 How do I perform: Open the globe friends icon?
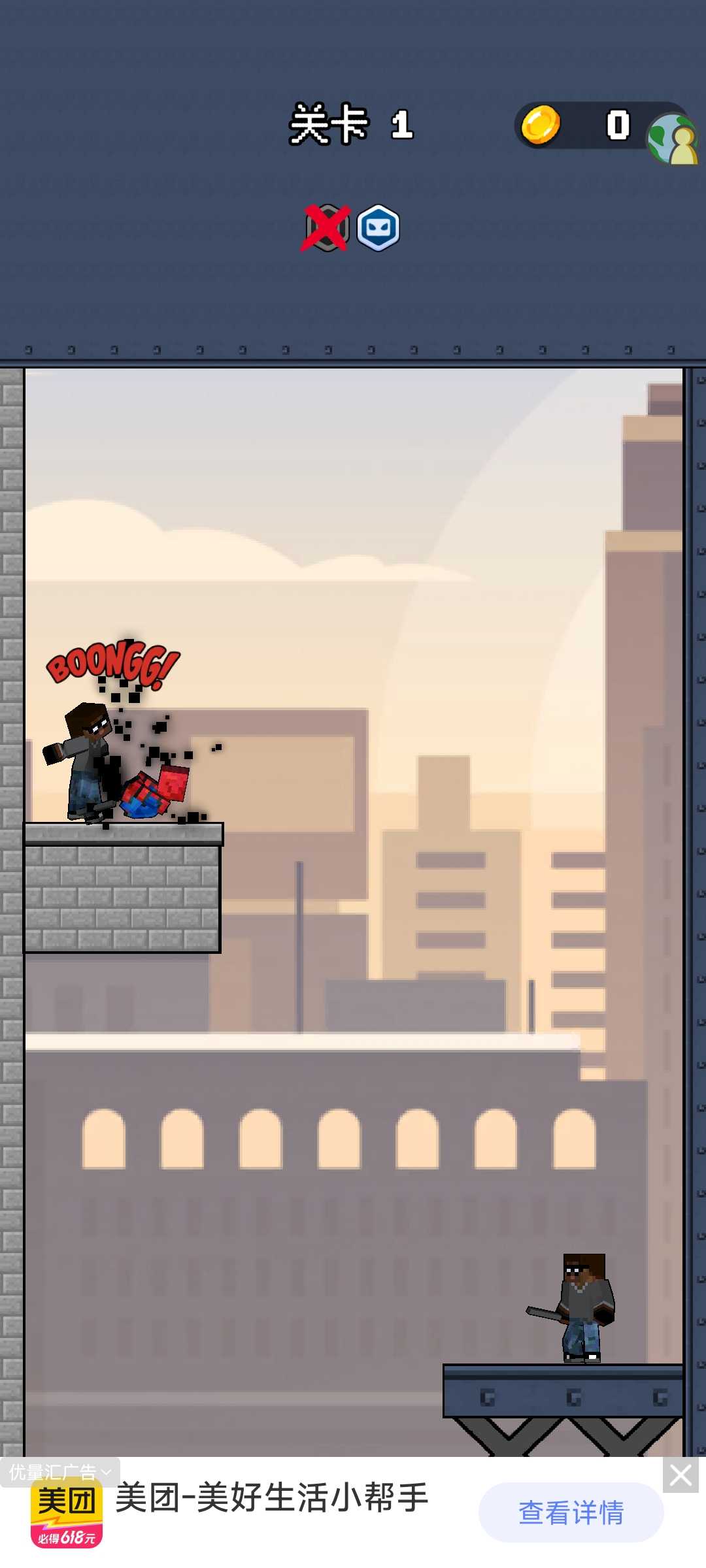coord(672,139)
